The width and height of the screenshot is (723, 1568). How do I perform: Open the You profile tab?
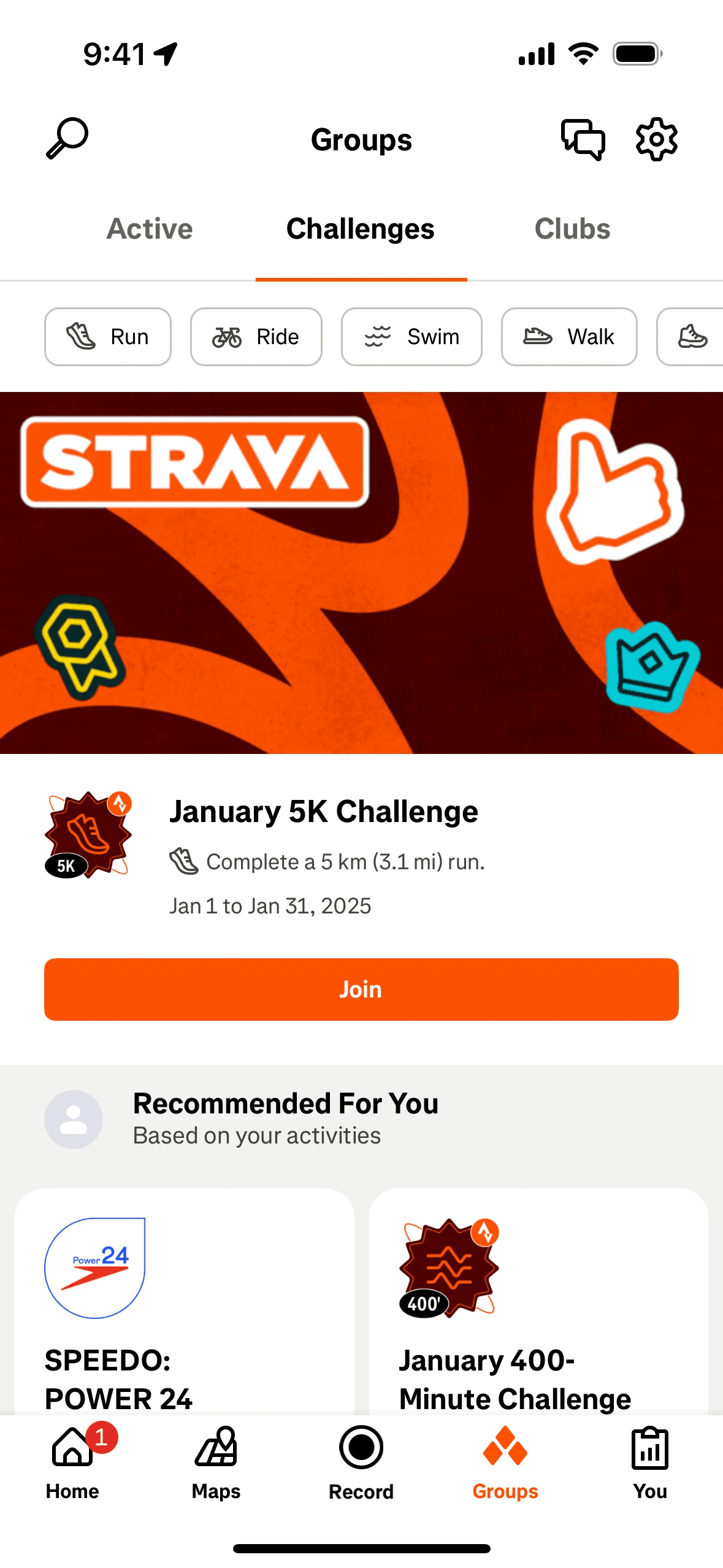pos(649,1462)
